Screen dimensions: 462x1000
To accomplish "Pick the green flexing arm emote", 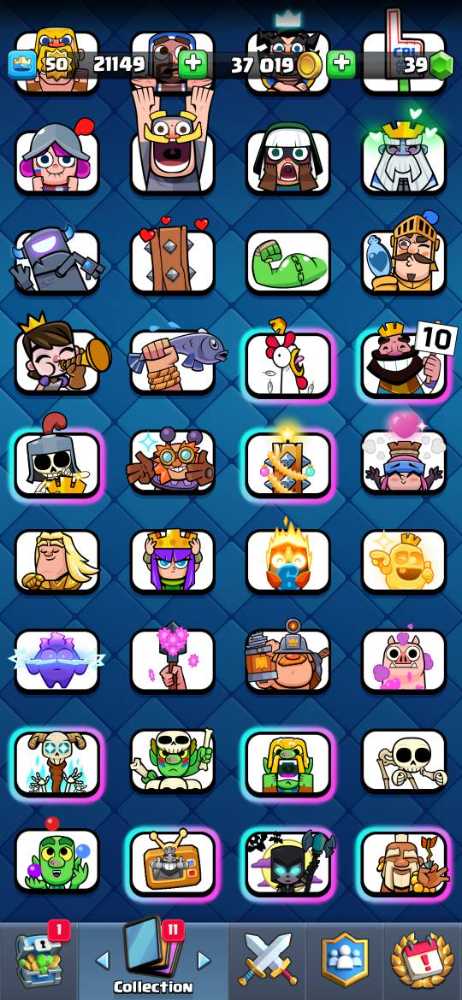I will 288,262.
